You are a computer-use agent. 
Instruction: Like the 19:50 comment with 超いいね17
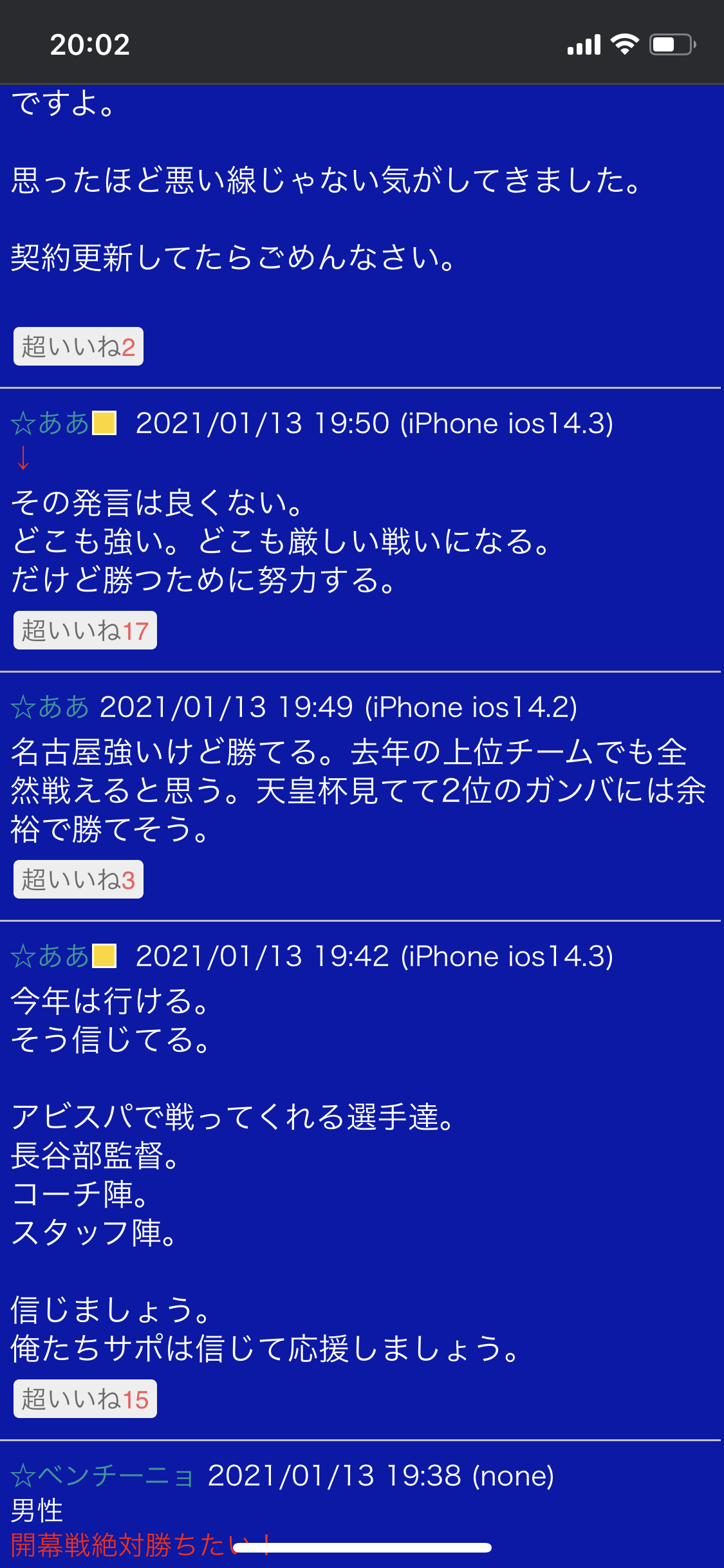[85, 630]
